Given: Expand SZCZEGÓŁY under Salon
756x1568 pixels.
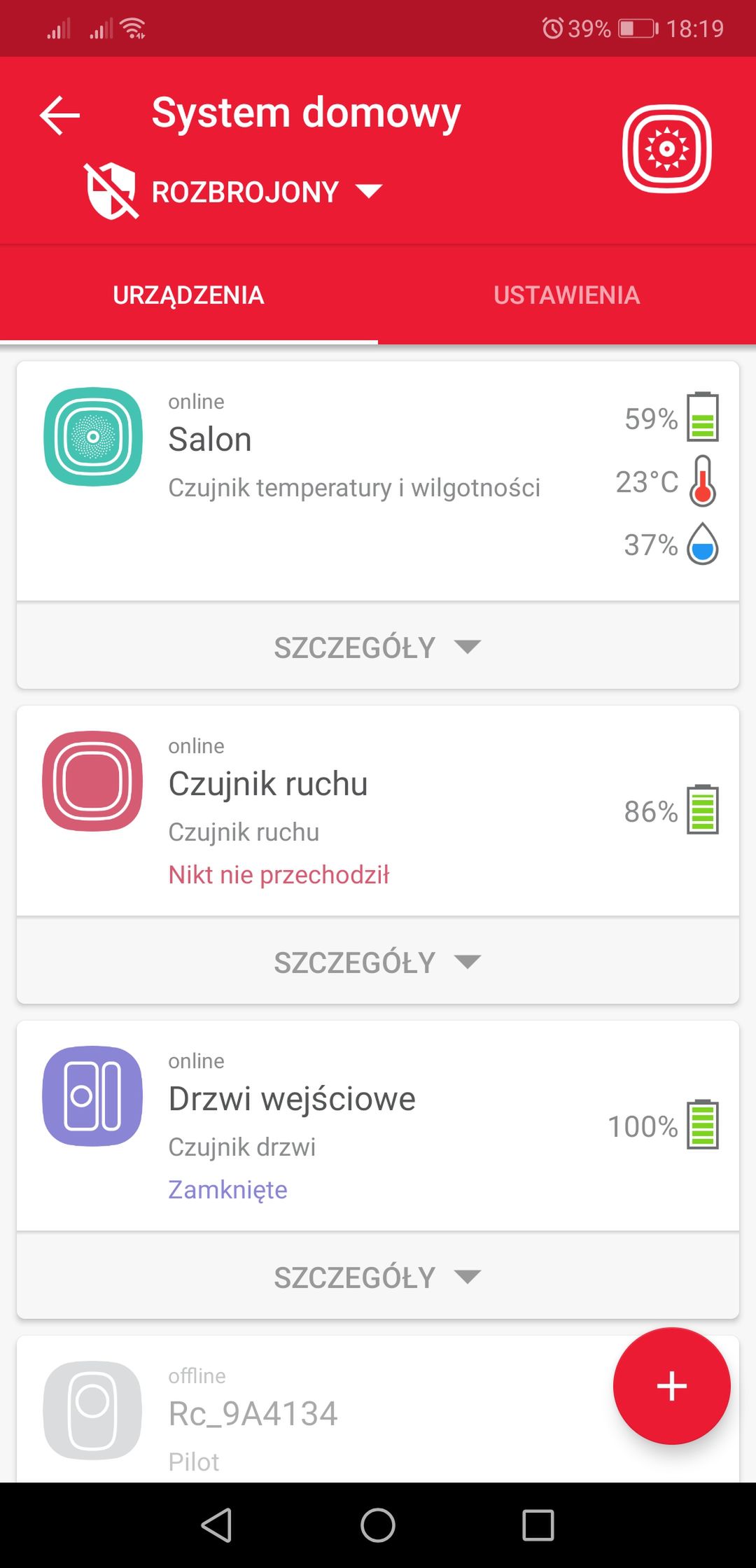Looking at the screenshot, I should coord(378,646).
